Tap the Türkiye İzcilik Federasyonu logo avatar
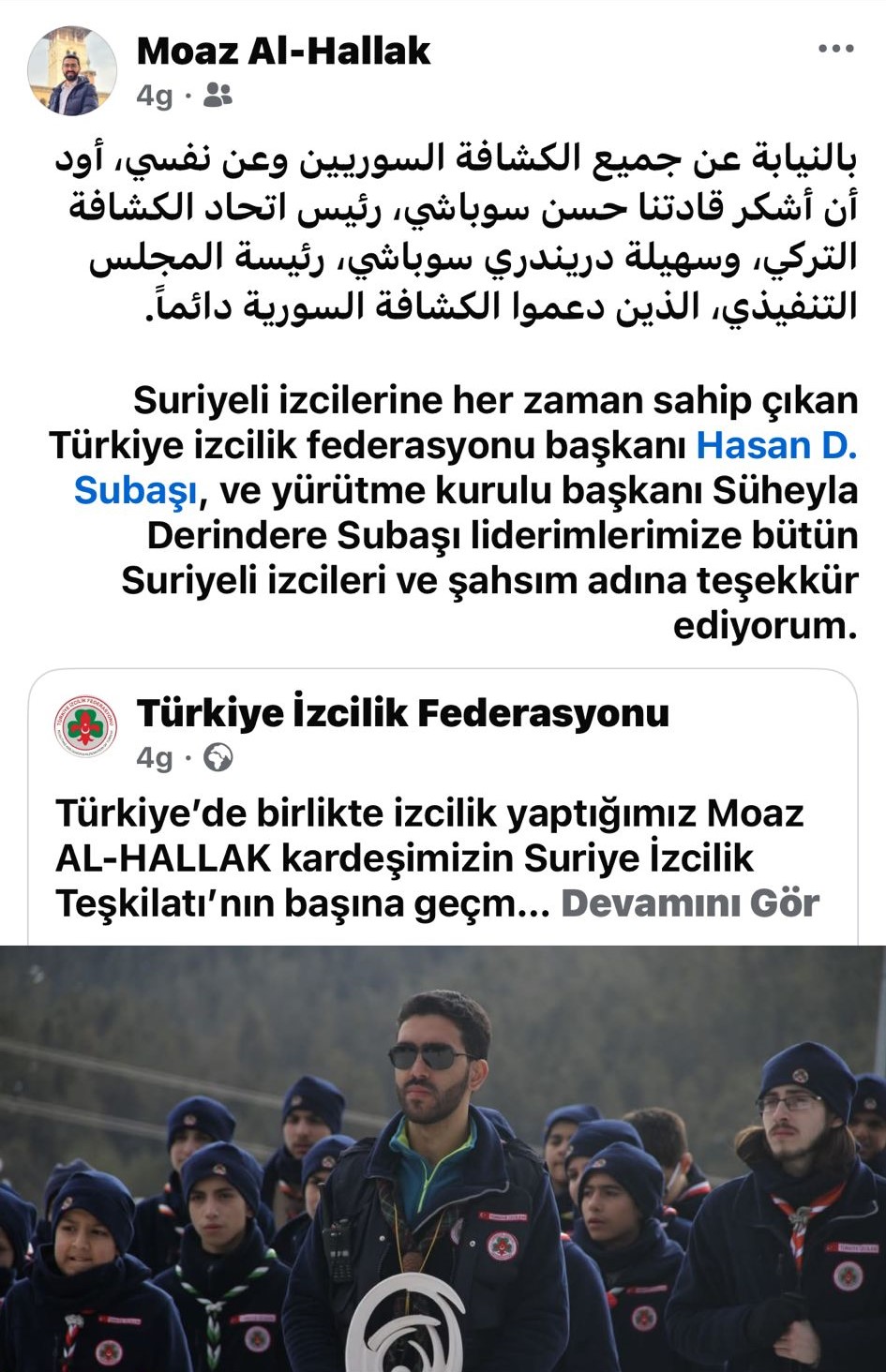Image resolution: width=886 pixels, height=1372 pixels. click(85, 727)
